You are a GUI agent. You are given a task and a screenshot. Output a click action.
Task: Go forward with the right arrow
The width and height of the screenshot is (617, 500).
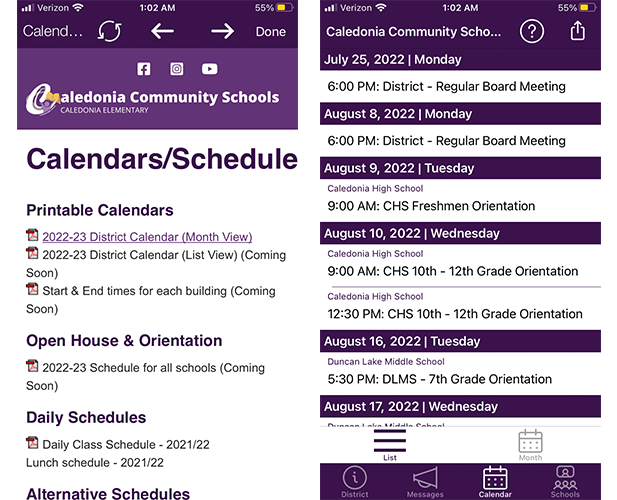click(x=222, y=31)
